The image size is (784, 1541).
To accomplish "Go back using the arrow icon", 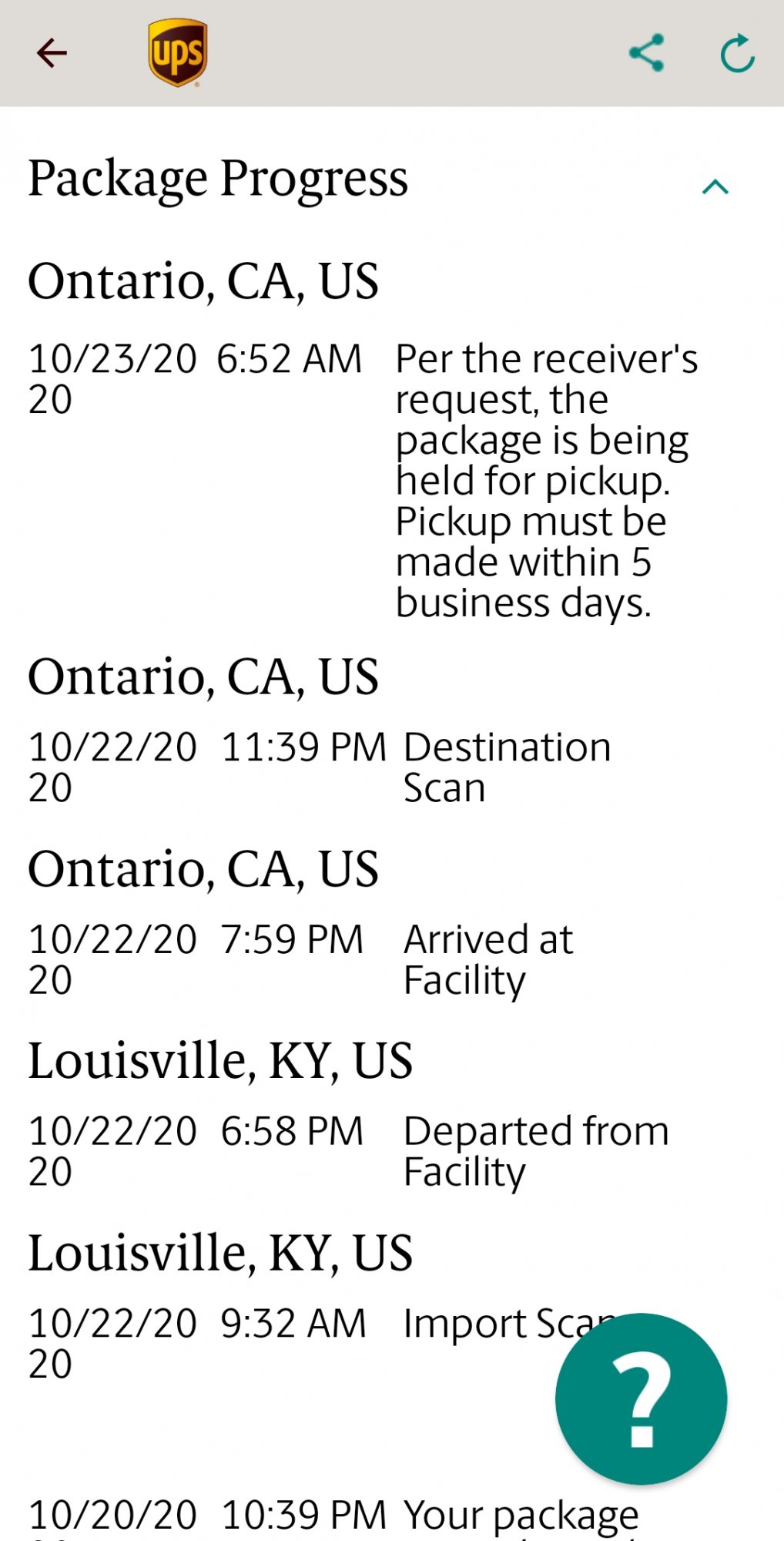I will tap(52, 53).
